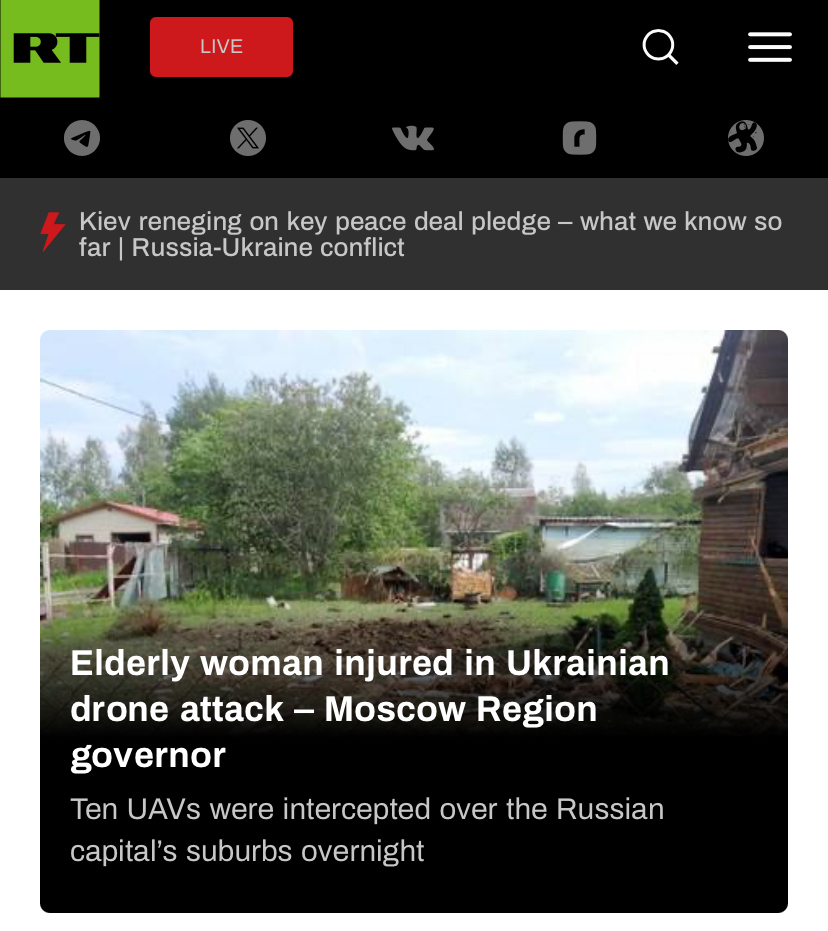The width and height of the screenshot is (828, 931).
Task: Visit RT's Rumble channel
Action: point(579,138)
